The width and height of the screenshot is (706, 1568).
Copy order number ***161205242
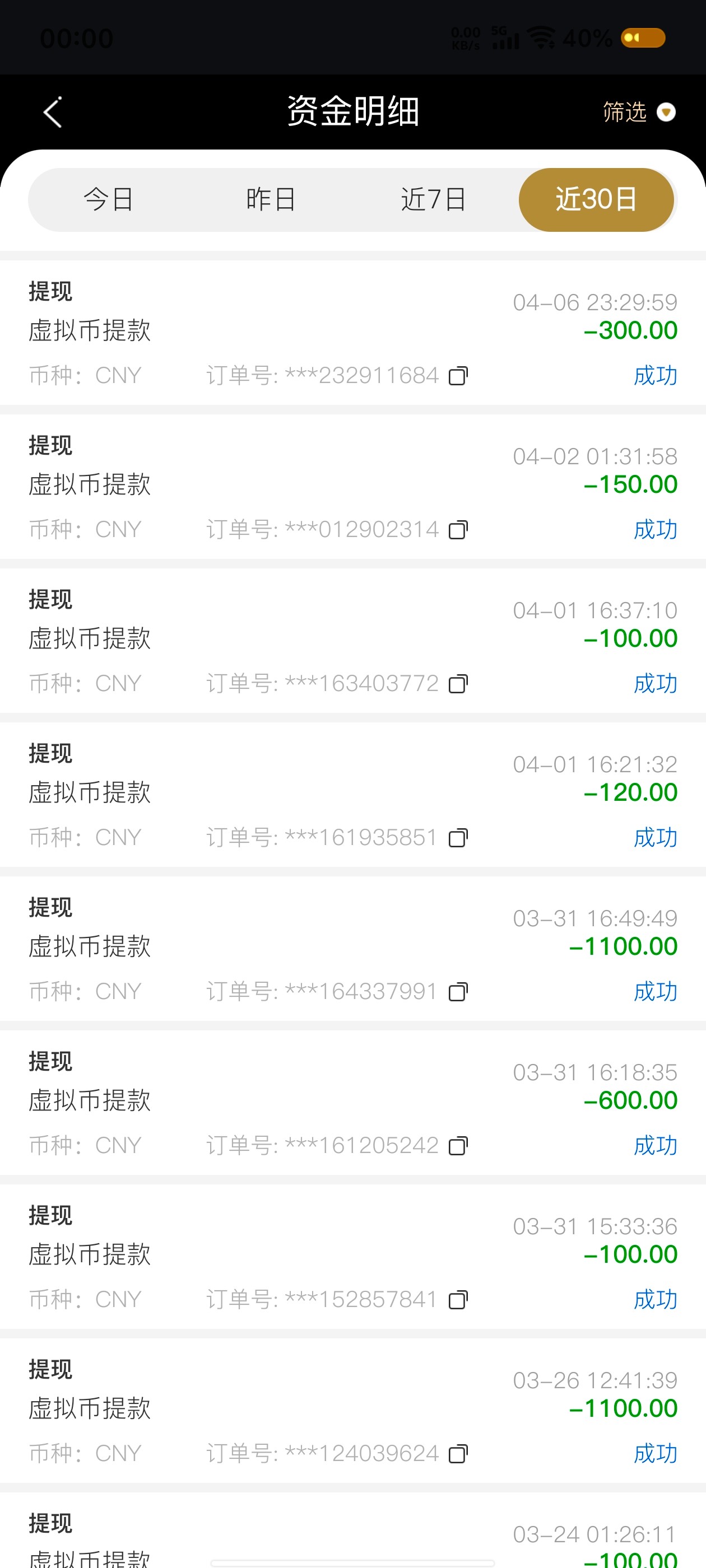coord(458,1146)
